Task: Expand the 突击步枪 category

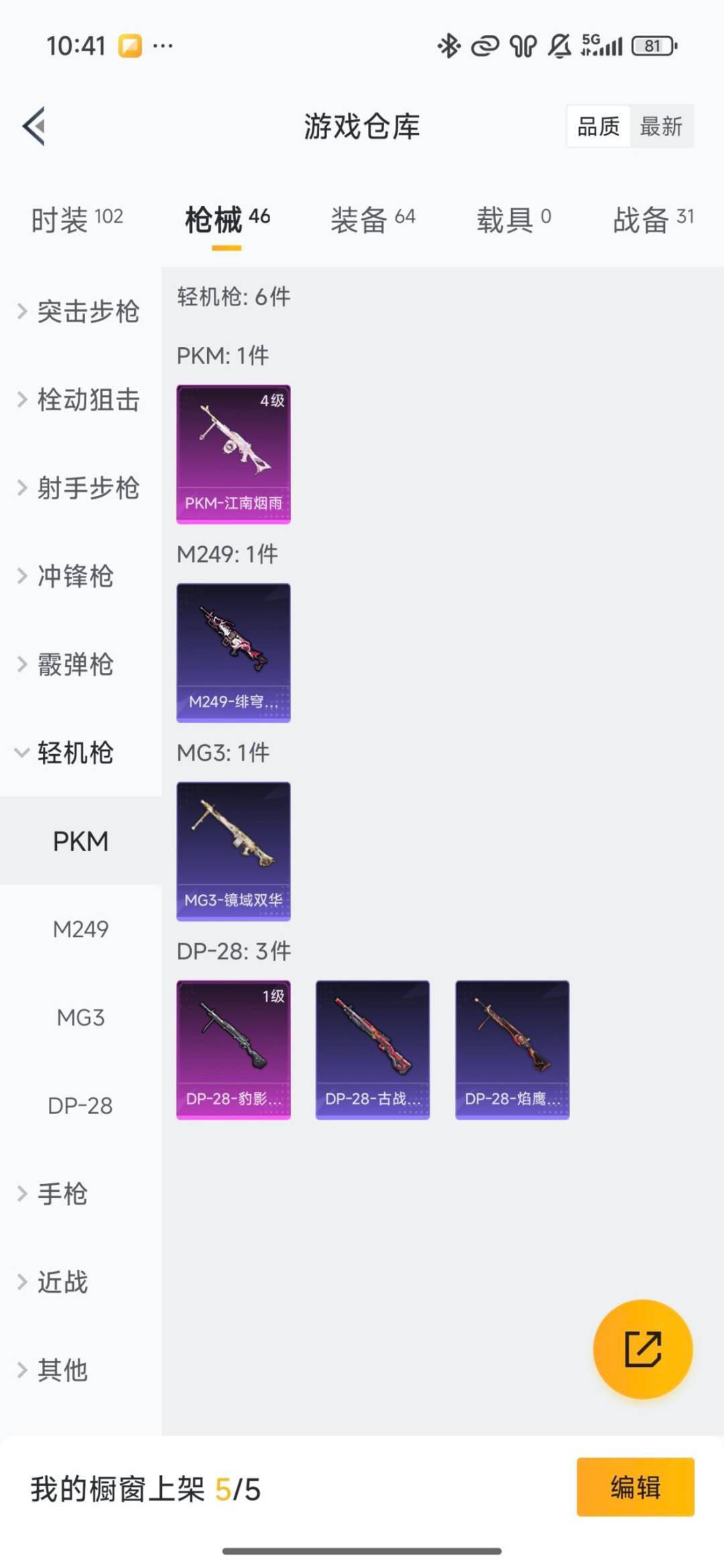Action: (88, 311)
